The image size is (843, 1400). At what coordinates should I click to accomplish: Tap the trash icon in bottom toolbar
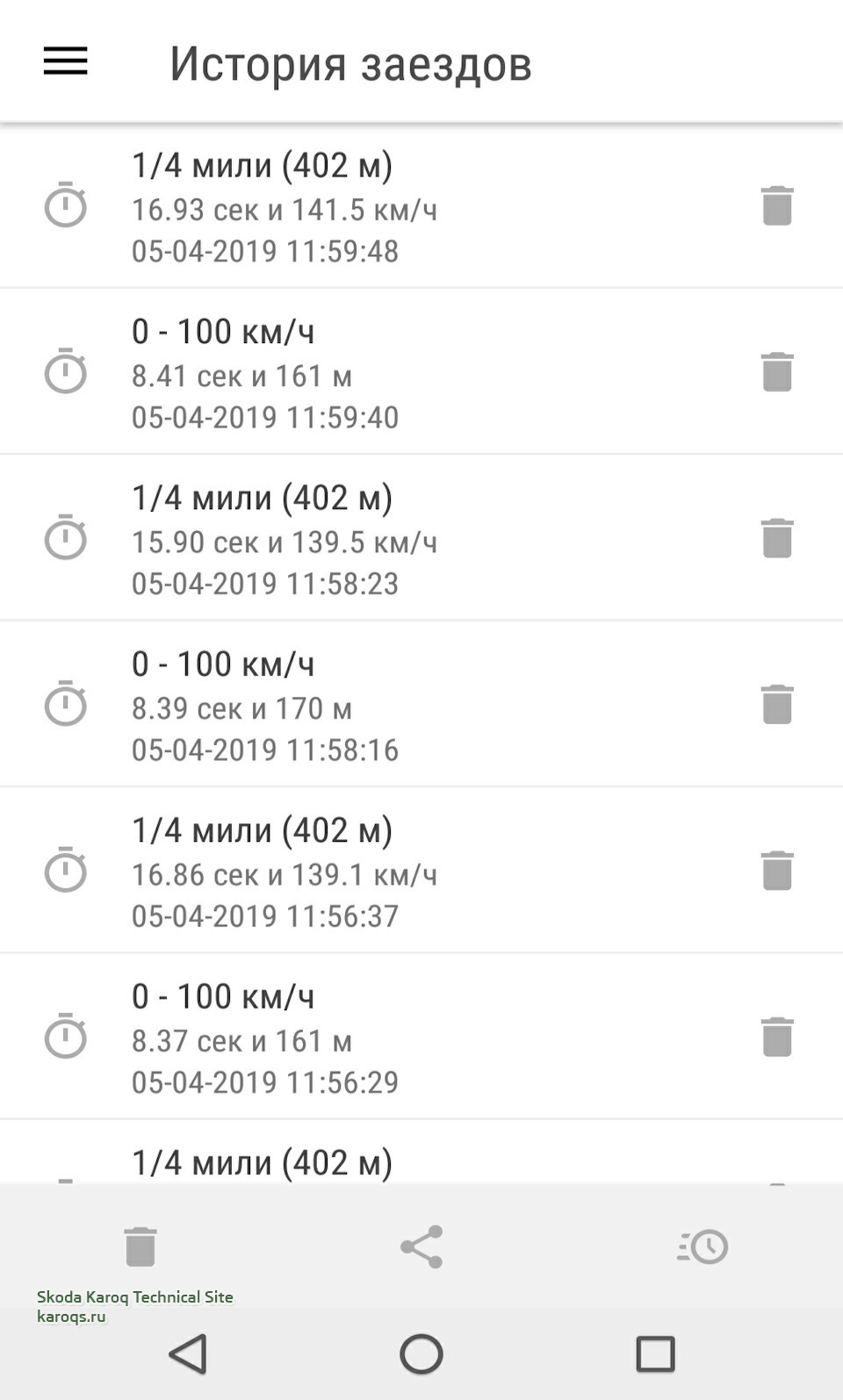coord(140,1246)
